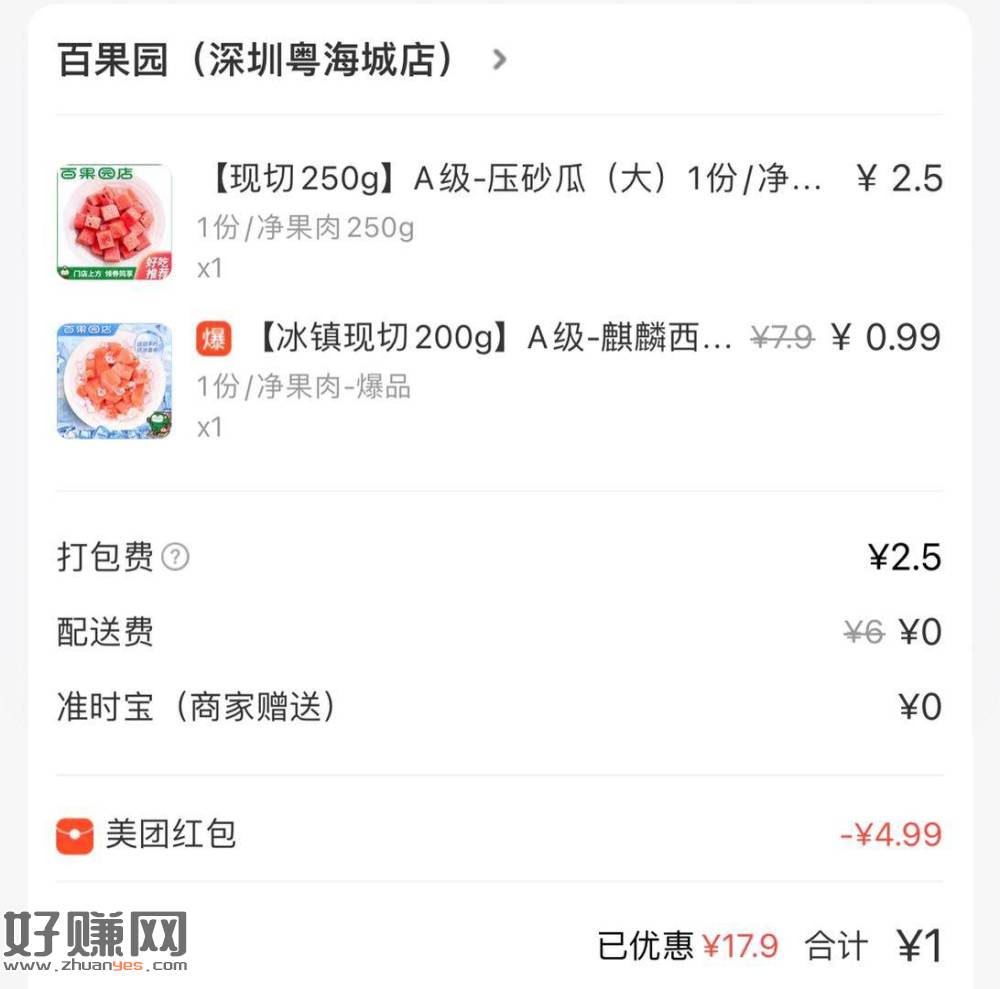Tap the 打包费 help question icon
The width and height of the screenshot is (1000, 989).
(175, 557)
